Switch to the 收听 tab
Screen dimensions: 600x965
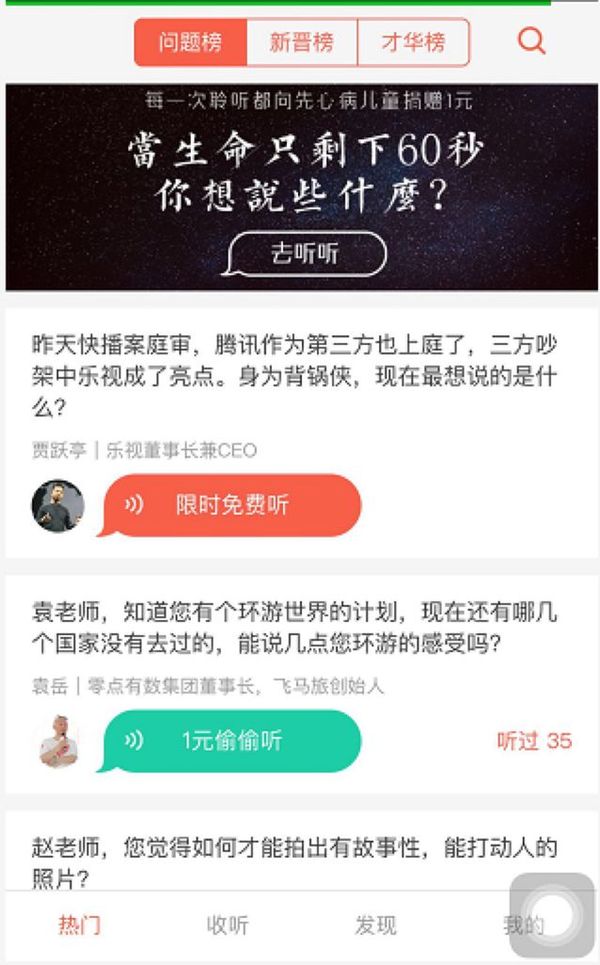[x=227, y=925]
